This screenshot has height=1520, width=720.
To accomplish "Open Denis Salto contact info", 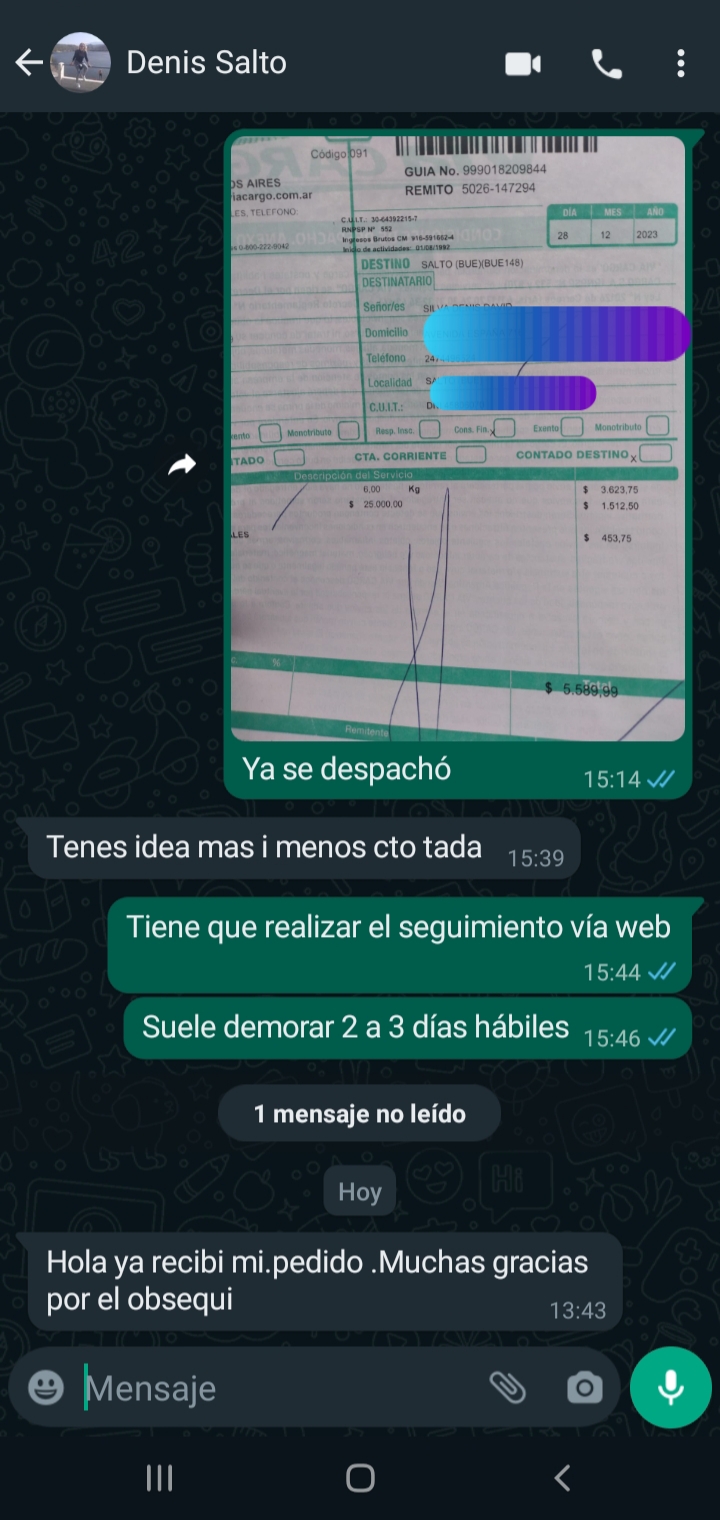I will tap(206, 63).
